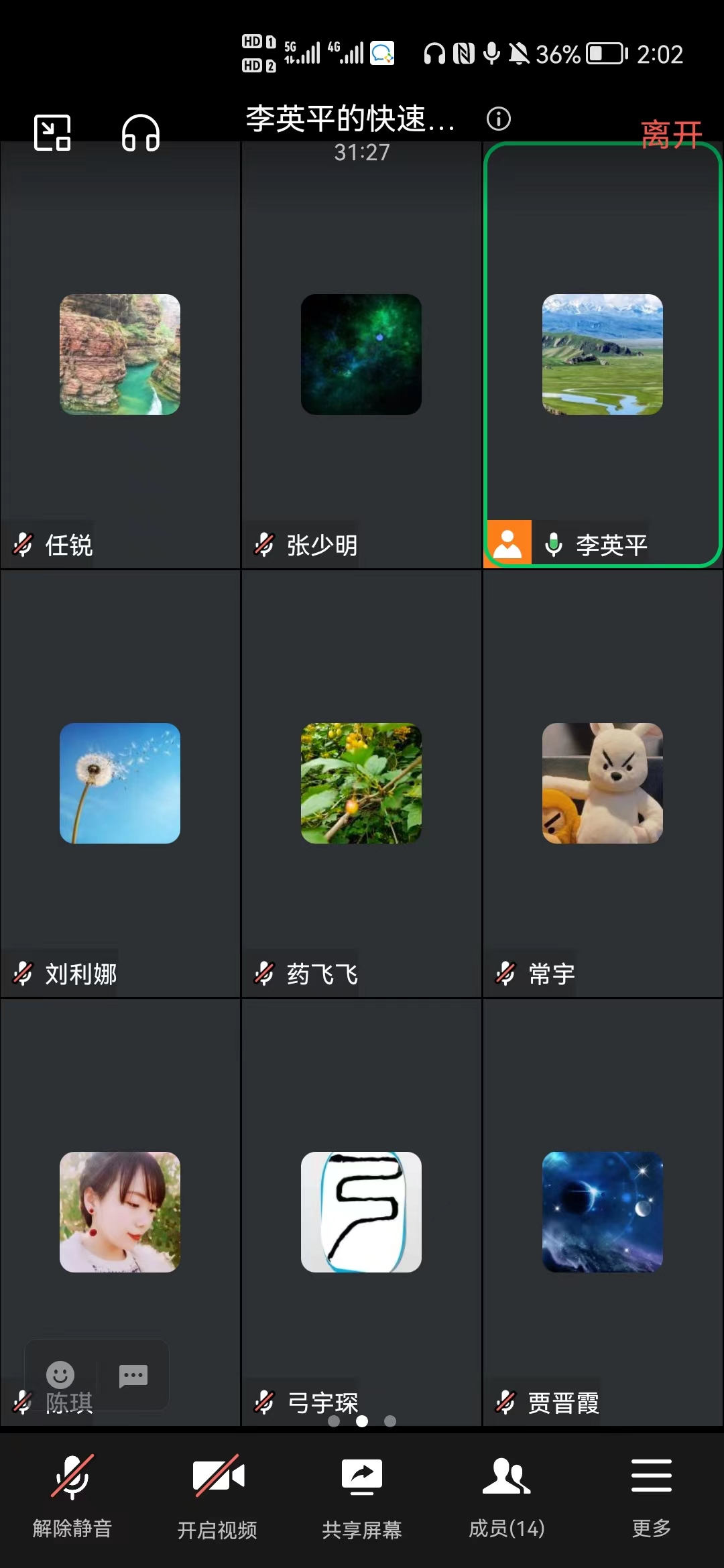The height and width of the screenshot is (1568, 724).
Task: Open the meeting info icon
Action: (498, 119)
